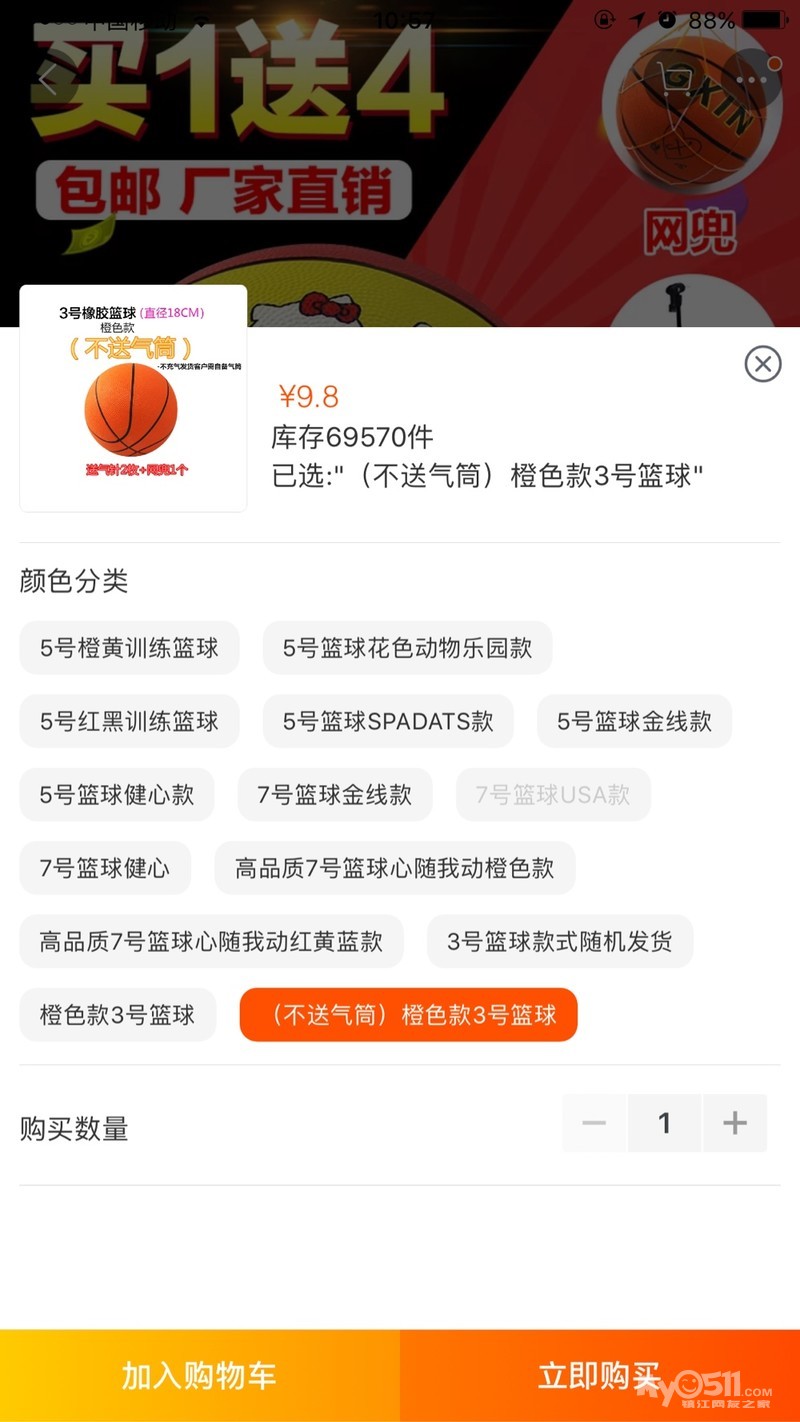The height and width of the screenshot is (1422, 800).
Task: Enlarge the selected product thumbnail
Action: click(133, 398)
